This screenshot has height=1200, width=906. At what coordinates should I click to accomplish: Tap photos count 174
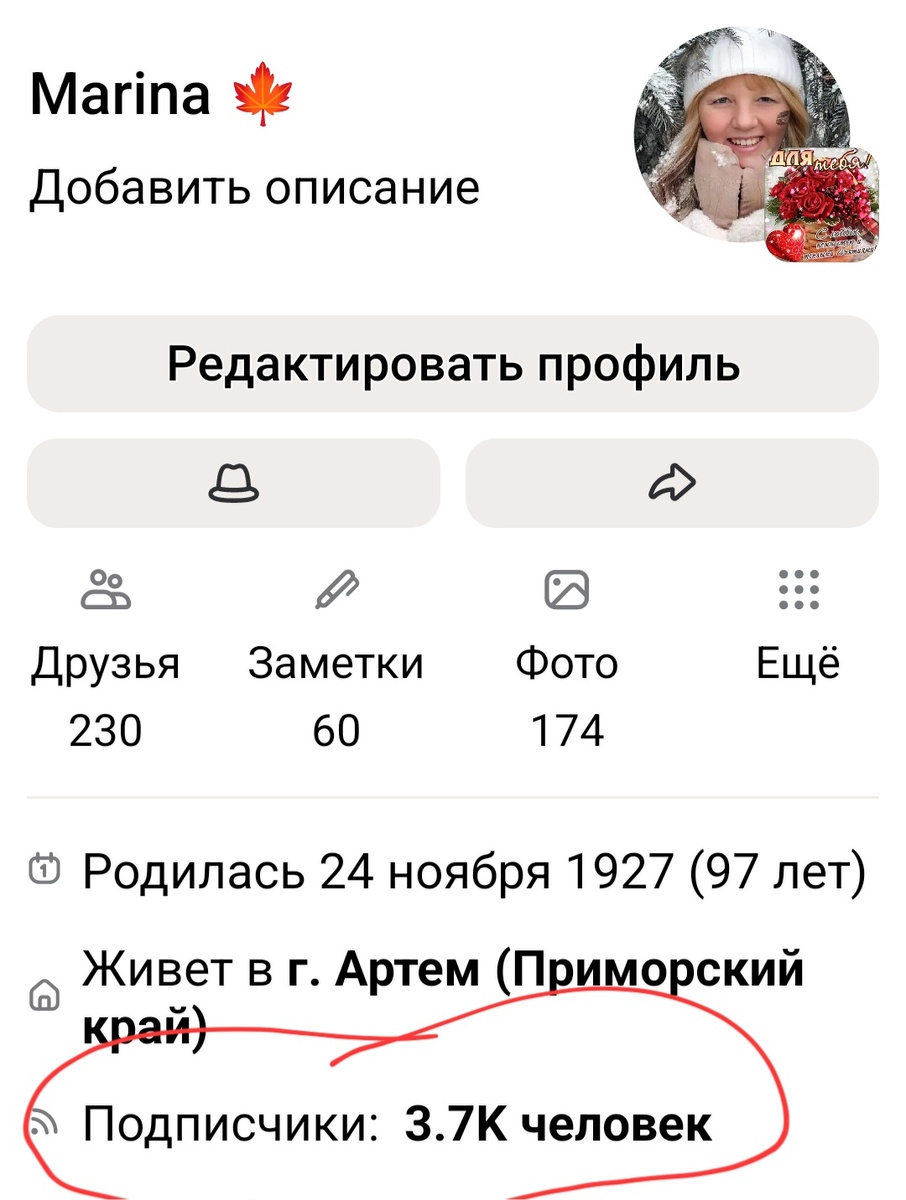(x=567, y=731)
